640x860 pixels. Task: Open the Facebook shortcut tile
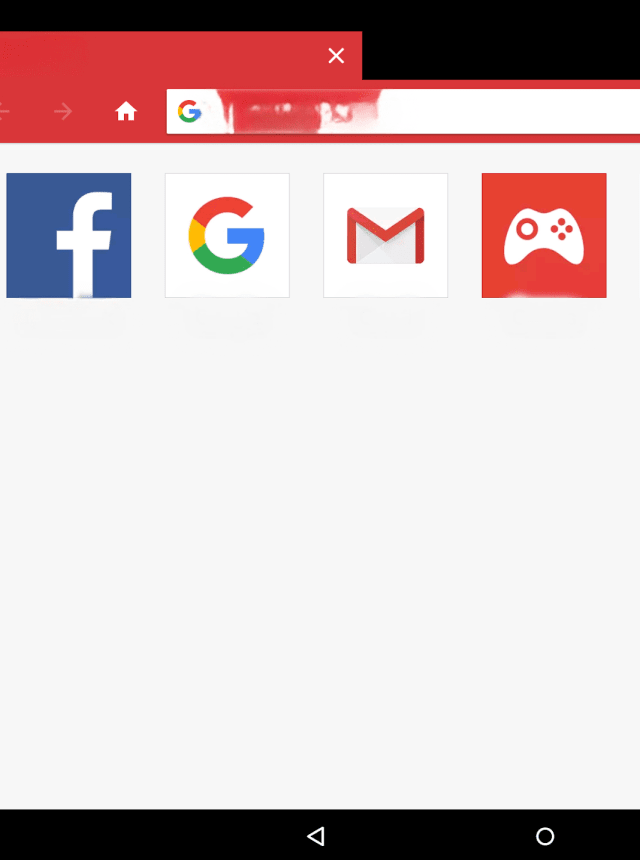[x=68, y=235]
